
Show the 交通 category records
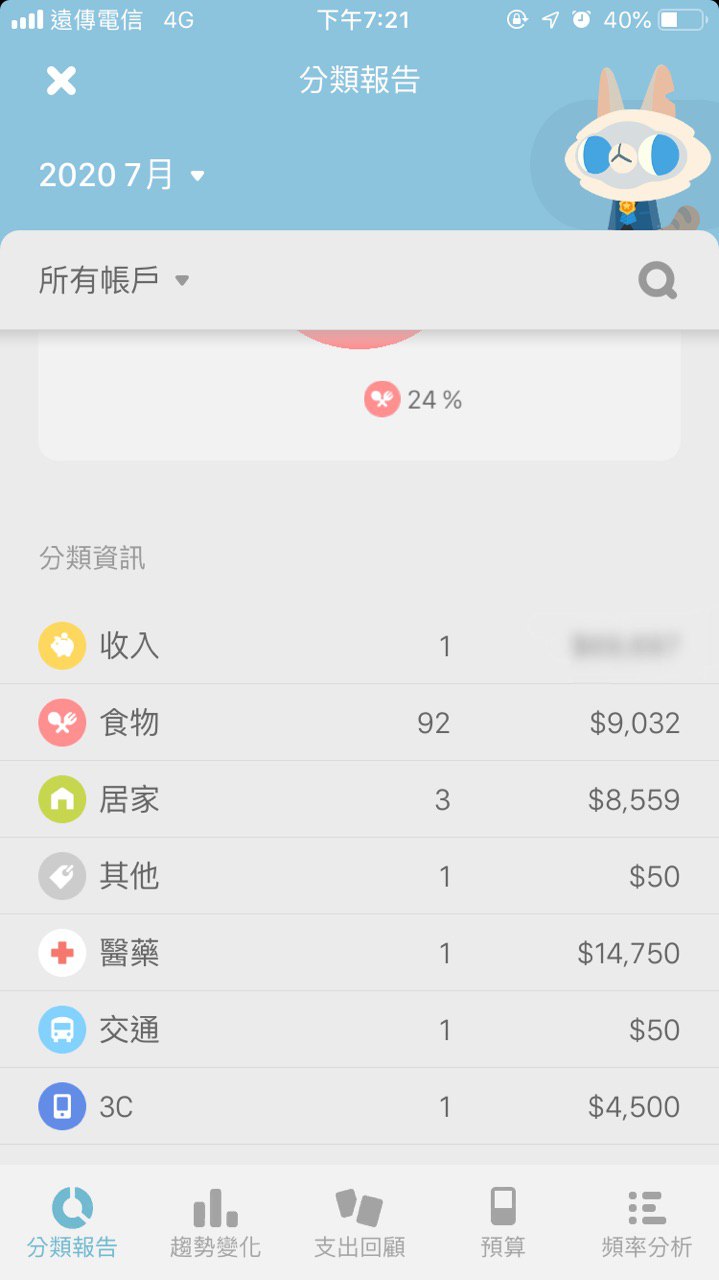pos(359,1030)
